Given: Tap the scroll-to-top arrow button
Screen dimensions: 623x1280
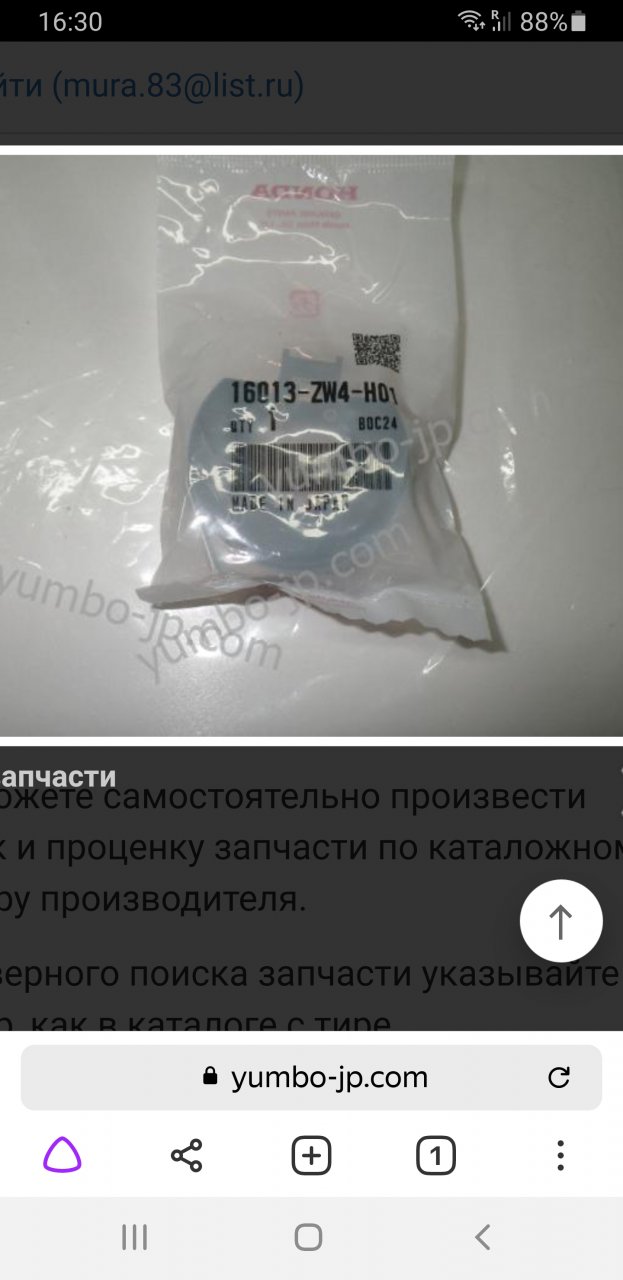Looking at the screenshot, I should [561, 921].
